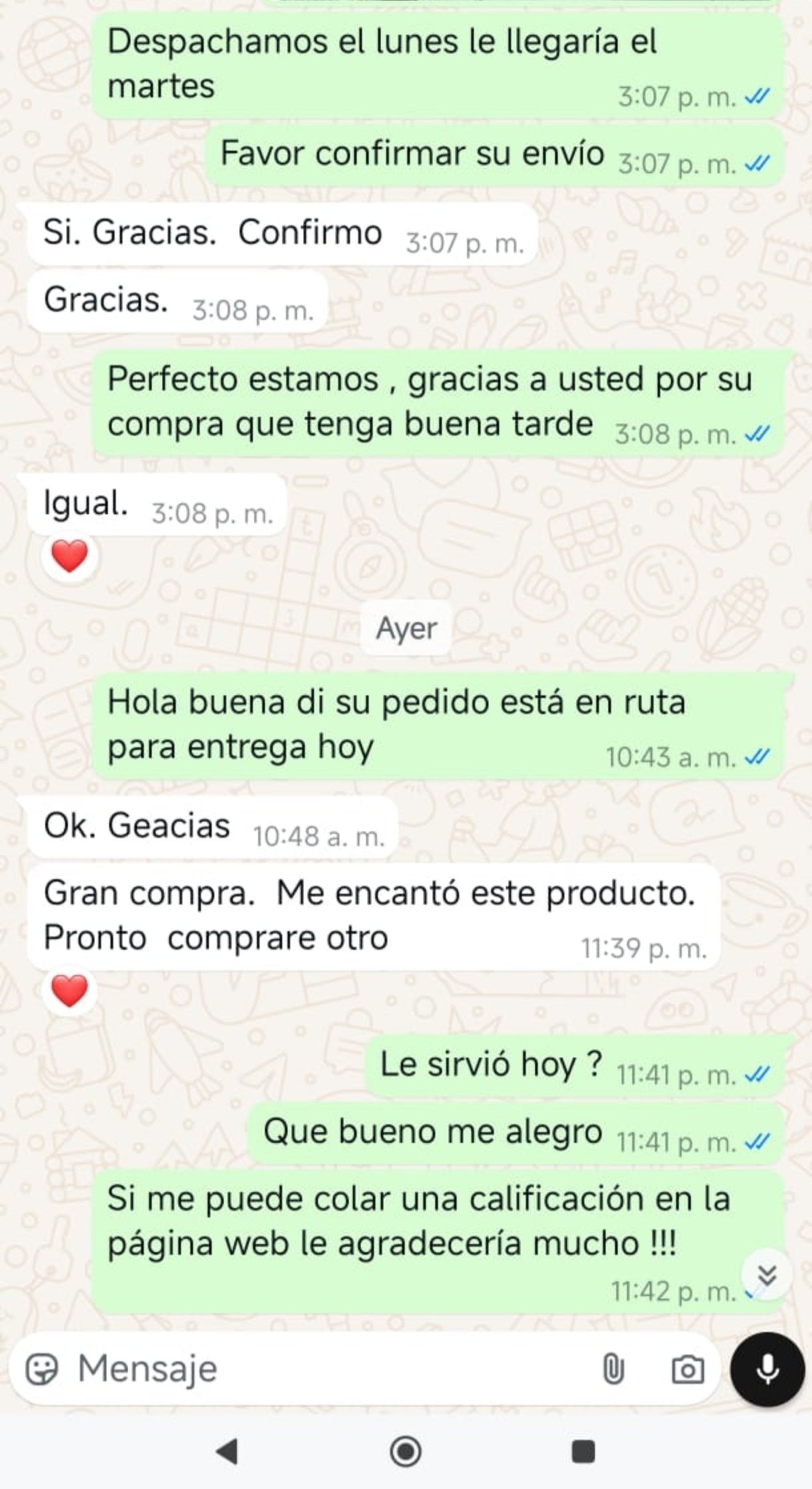Open the emoji and sticker picker

(41, 1369)
